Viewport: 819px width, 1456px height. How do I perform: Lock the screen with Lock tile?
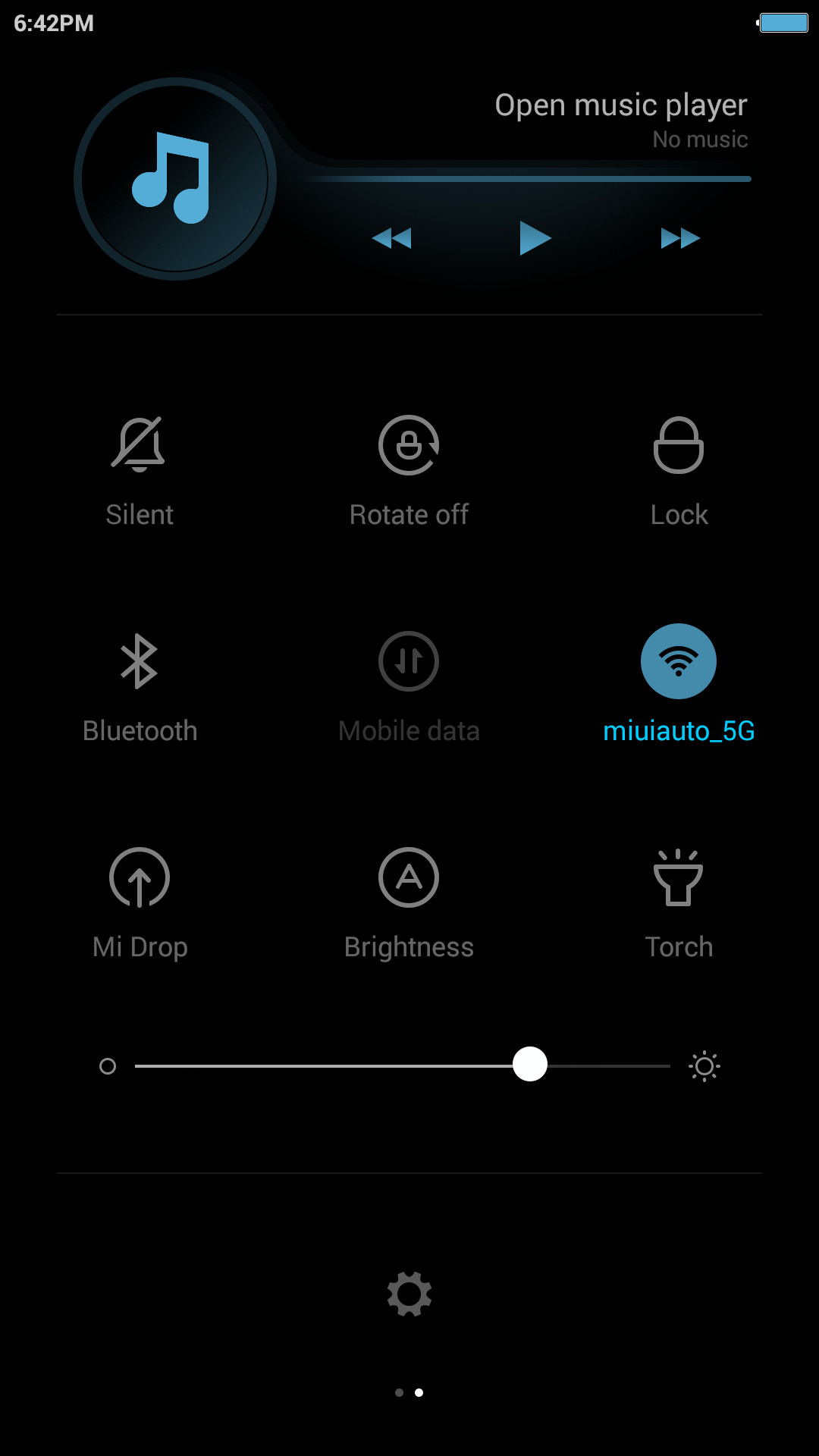point(679,472)
